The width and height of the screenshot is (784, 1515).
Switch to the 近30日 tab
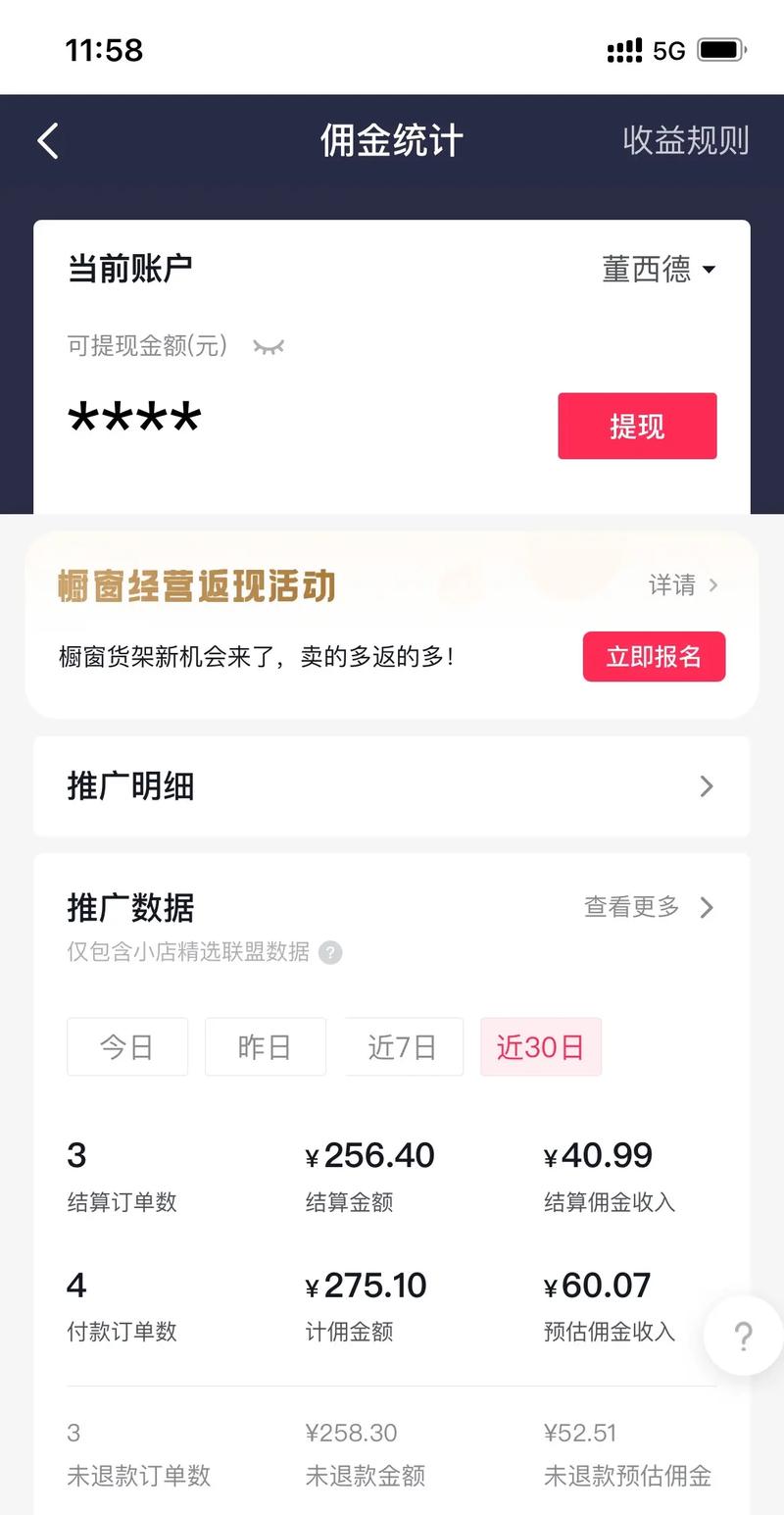point(541,1046)
